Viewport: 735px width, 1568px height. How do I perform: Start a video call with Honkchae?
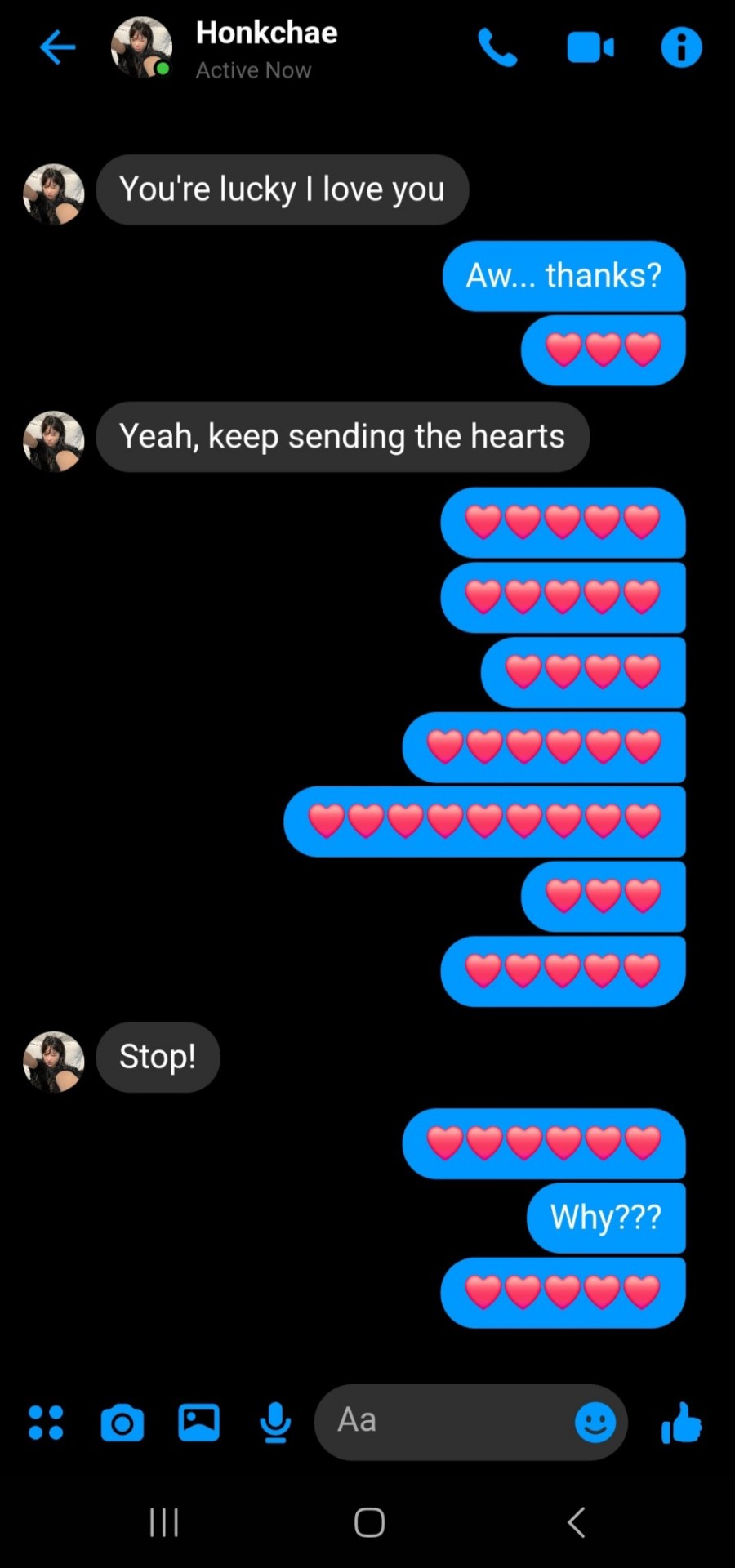590,47
